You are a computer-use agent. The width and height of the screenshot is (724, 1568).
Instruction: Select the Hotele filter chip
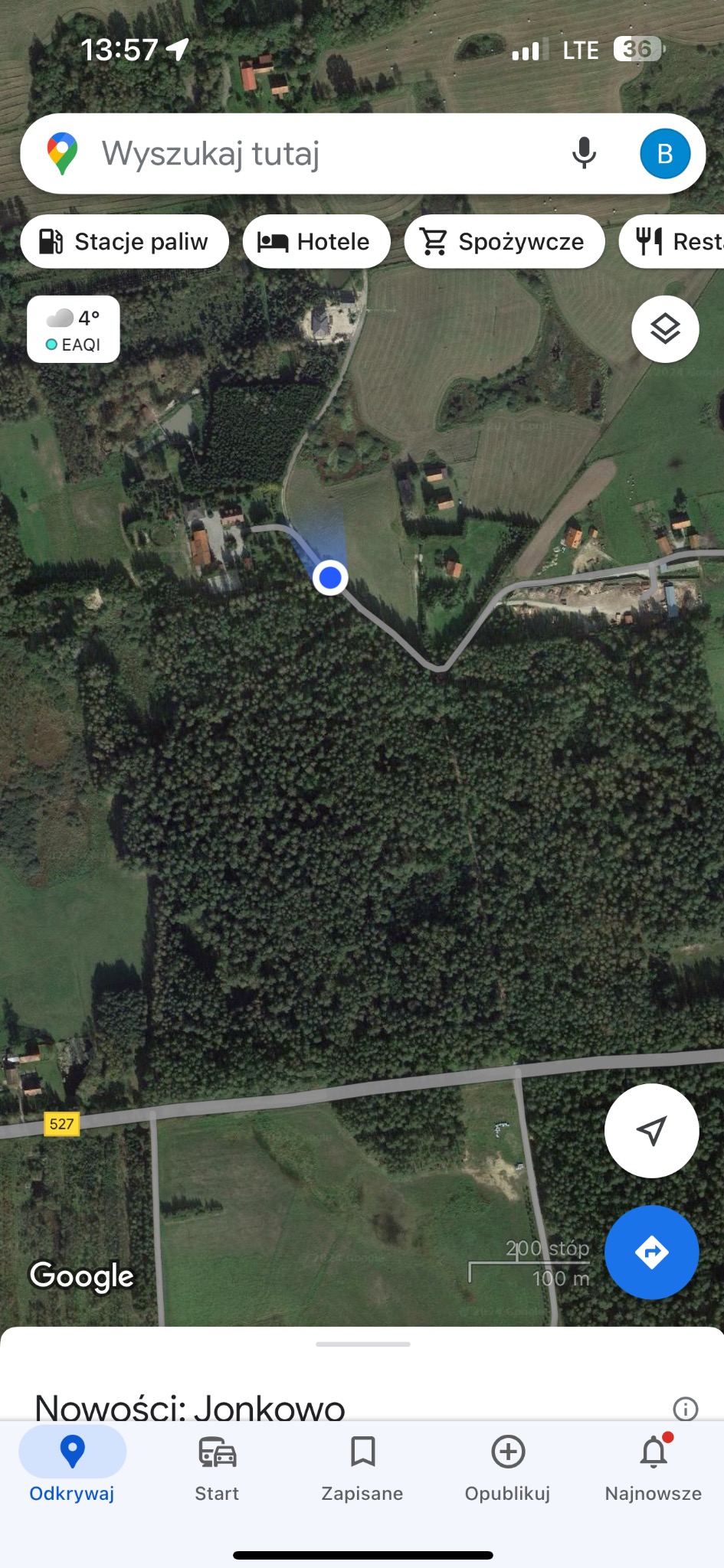click(316, 242)
